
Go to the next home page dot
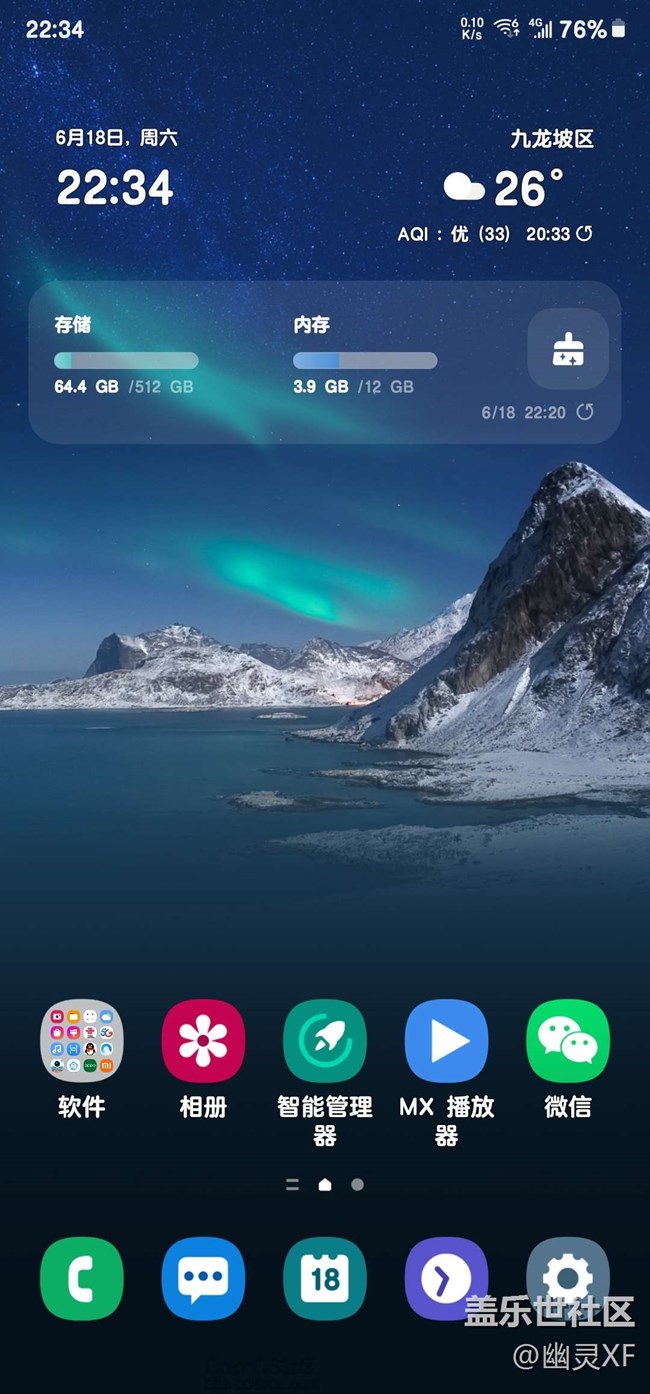coord(357,1185)
